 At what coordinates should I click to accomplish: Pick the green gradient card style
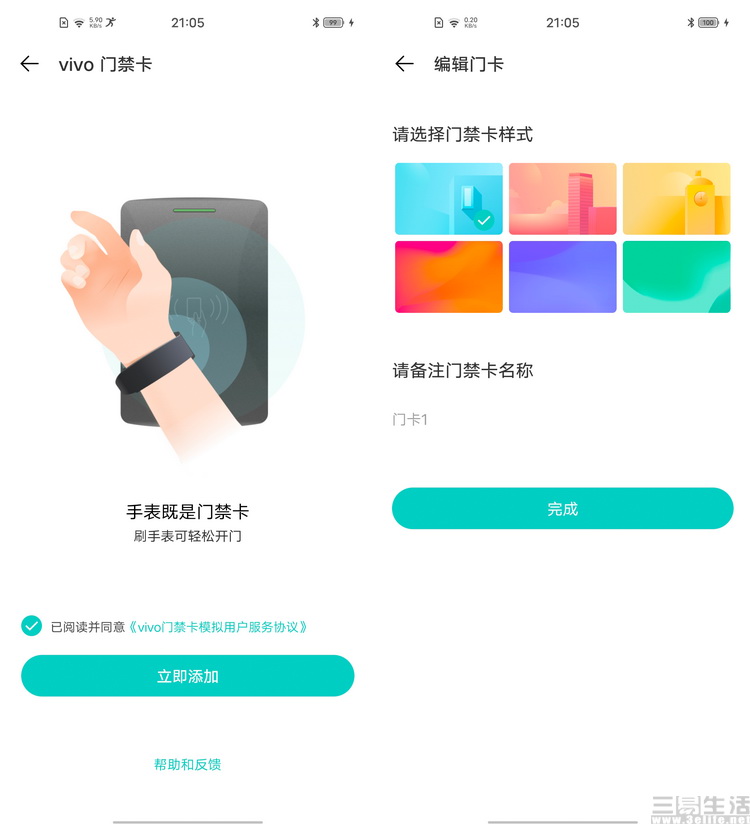point(676,277)
